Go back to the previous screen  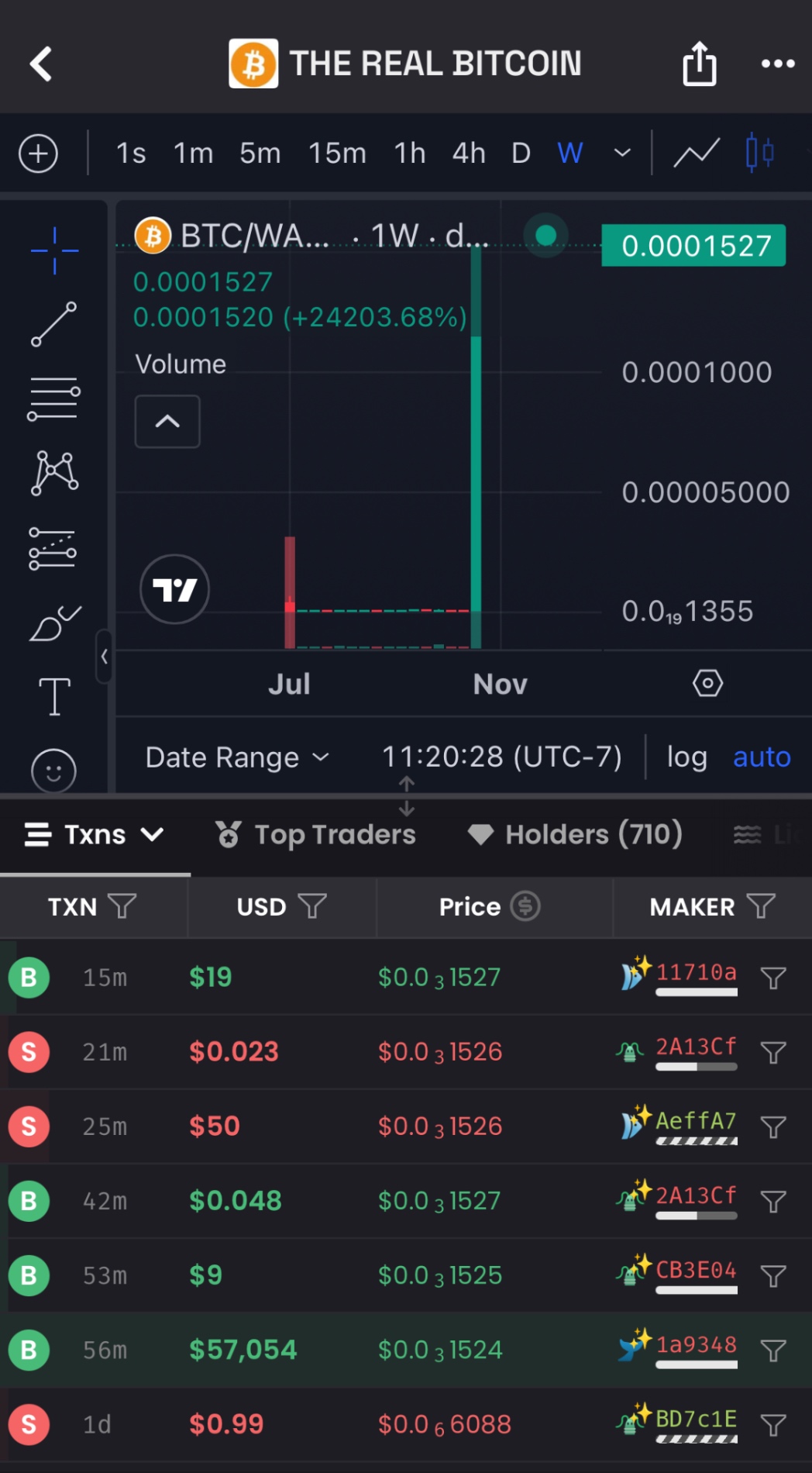pos(41,64)
